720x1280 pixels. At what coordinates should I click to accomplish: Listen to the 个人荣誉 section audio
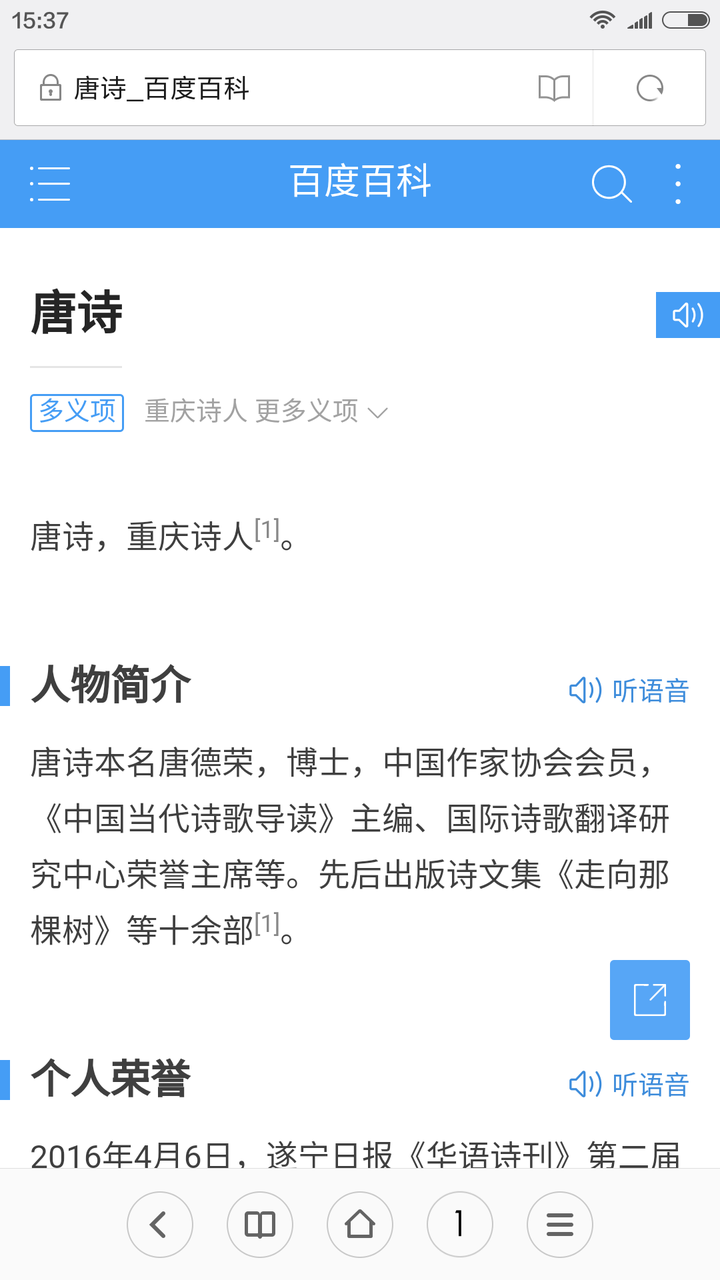629,1084
